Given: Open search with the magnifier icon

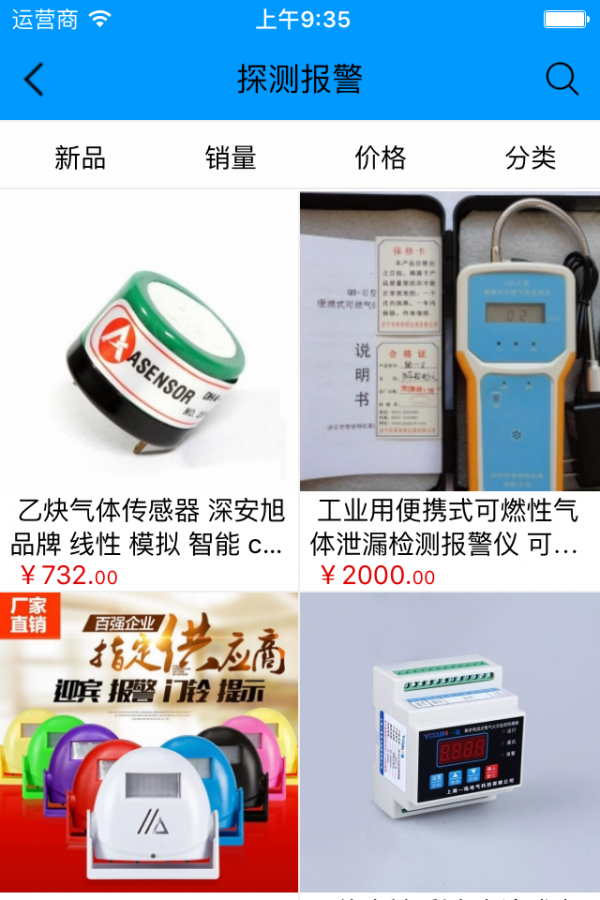Looking at the screenshot, I should click(x=562, y=80).
